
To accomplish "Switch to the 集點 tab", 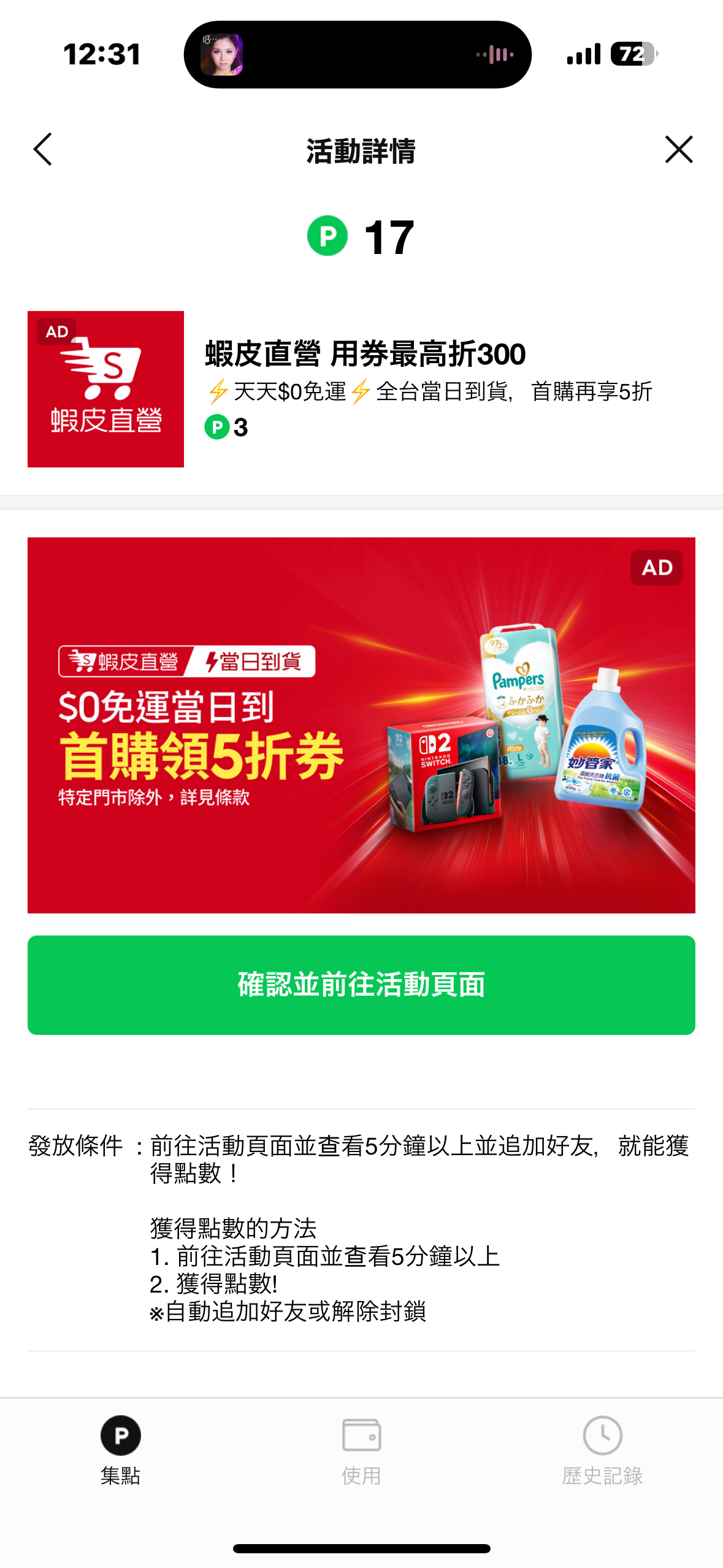I will (x=120, y=1449).
